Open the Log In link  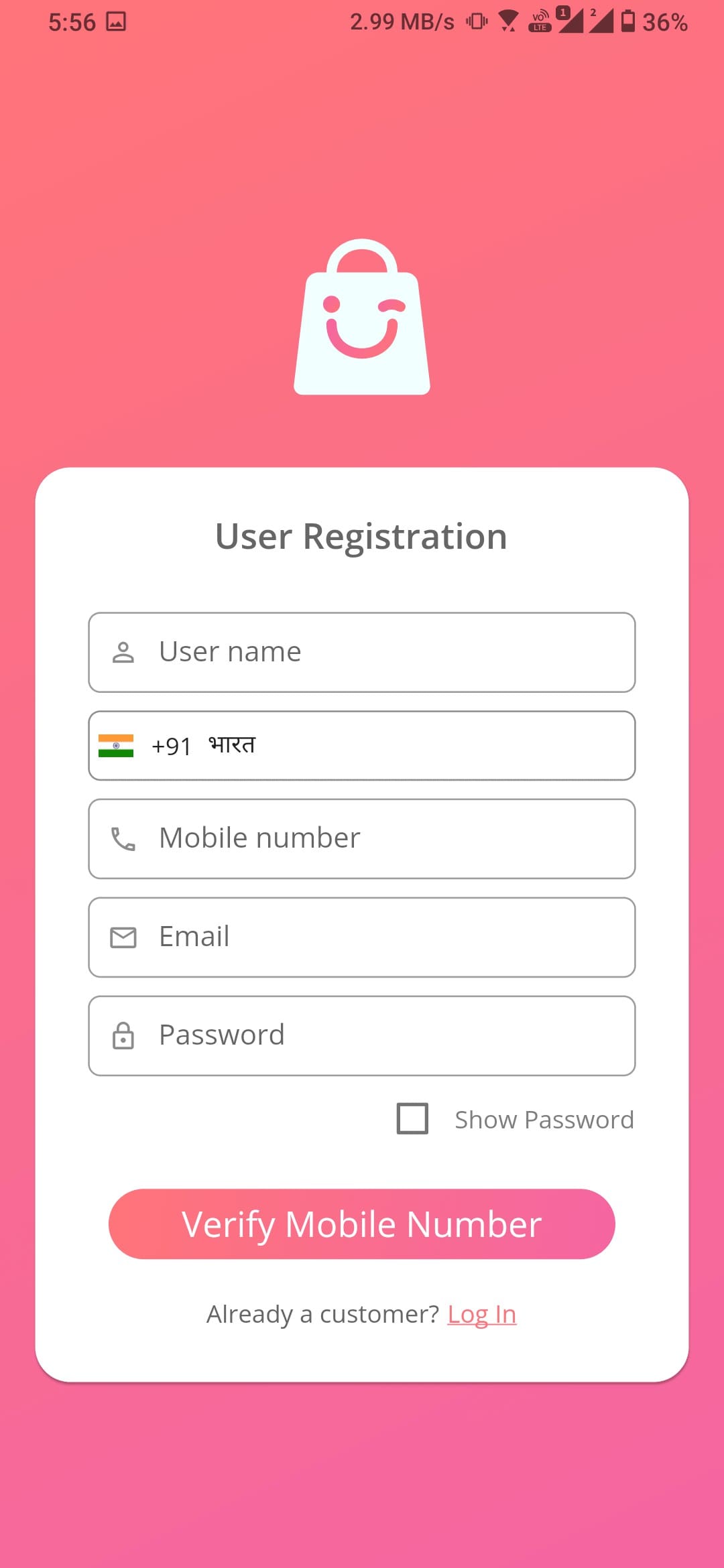481,1314
